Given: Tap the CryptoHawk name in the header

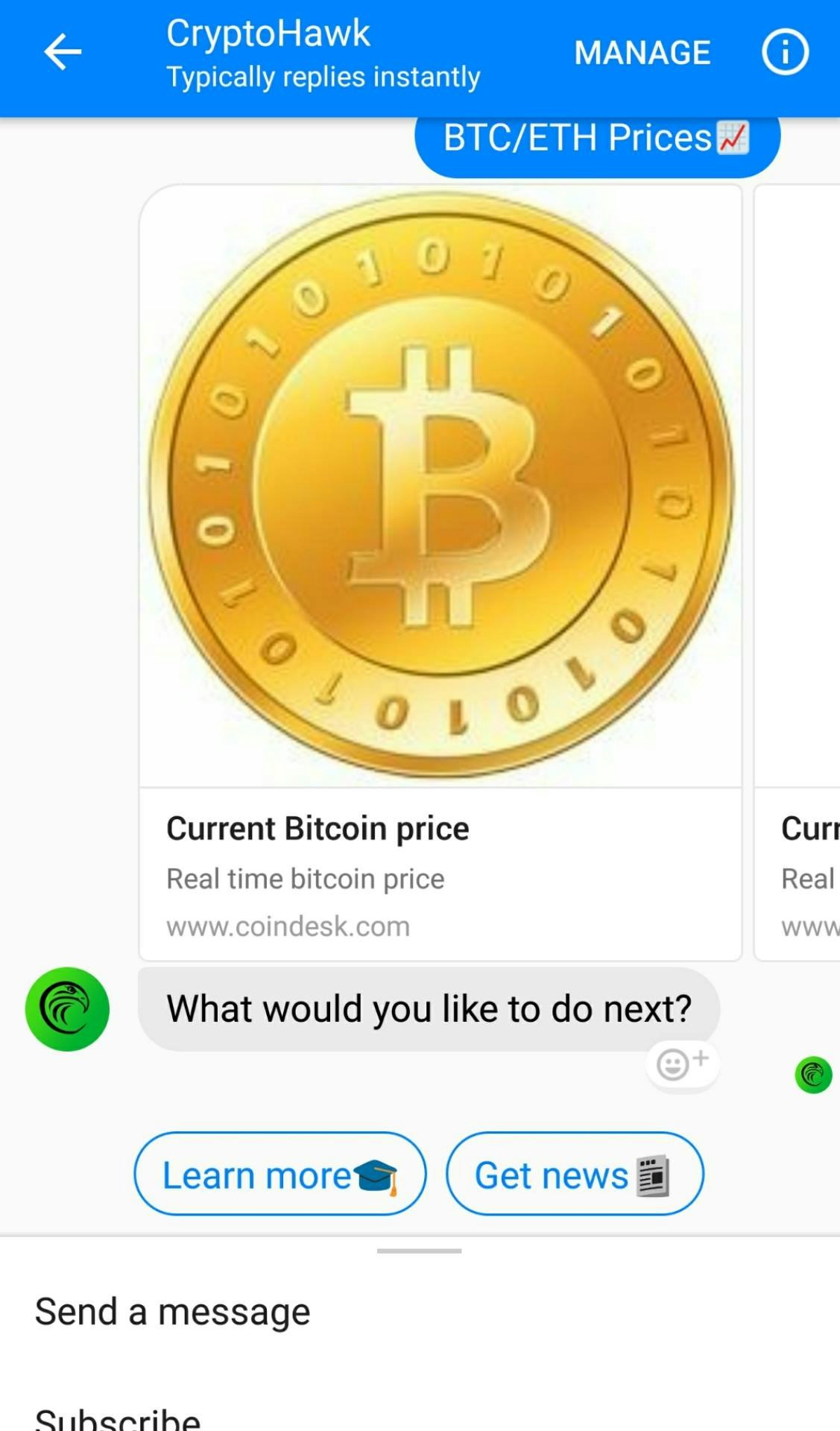Looking at the screenshot, I should coord(269,31).
